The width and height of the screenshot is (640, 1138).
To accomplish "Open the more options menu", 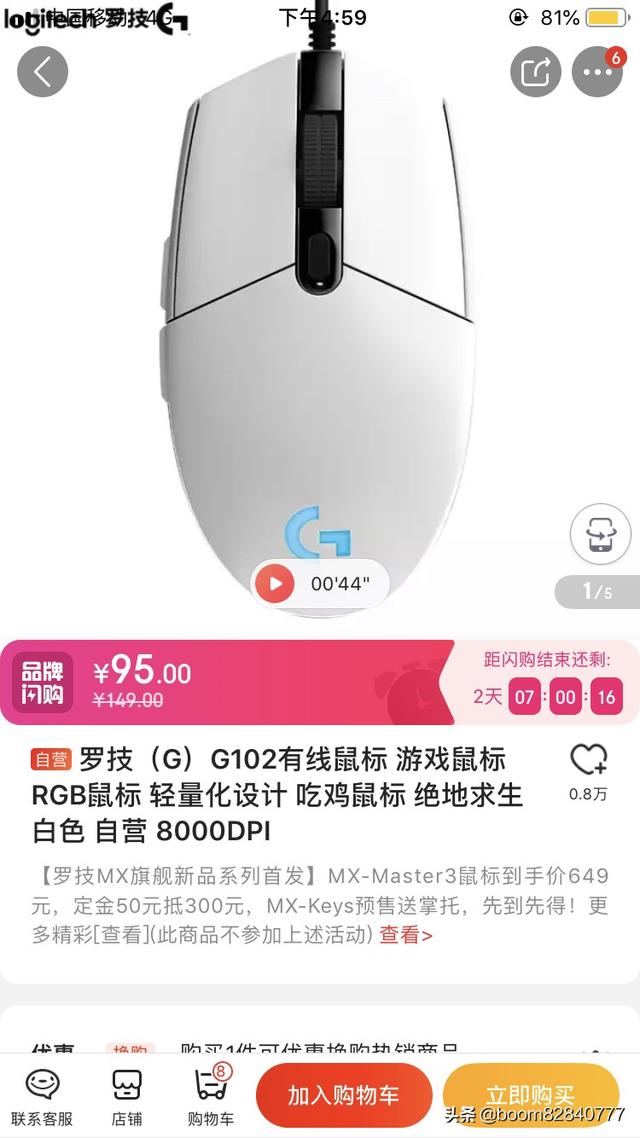I will tap(597, 72).
